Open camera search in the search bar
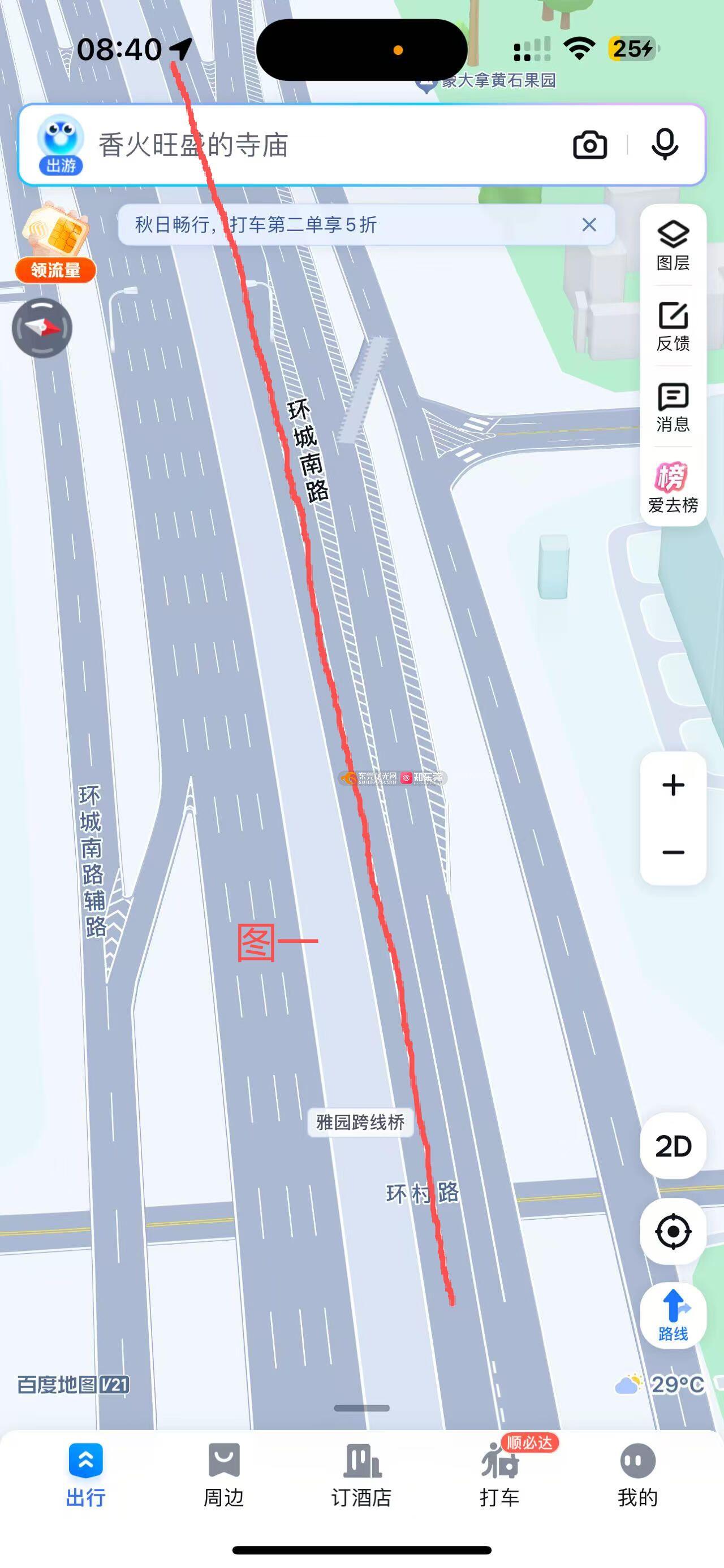The height and width of the screenshot is (1568, 724). [589, 145]
